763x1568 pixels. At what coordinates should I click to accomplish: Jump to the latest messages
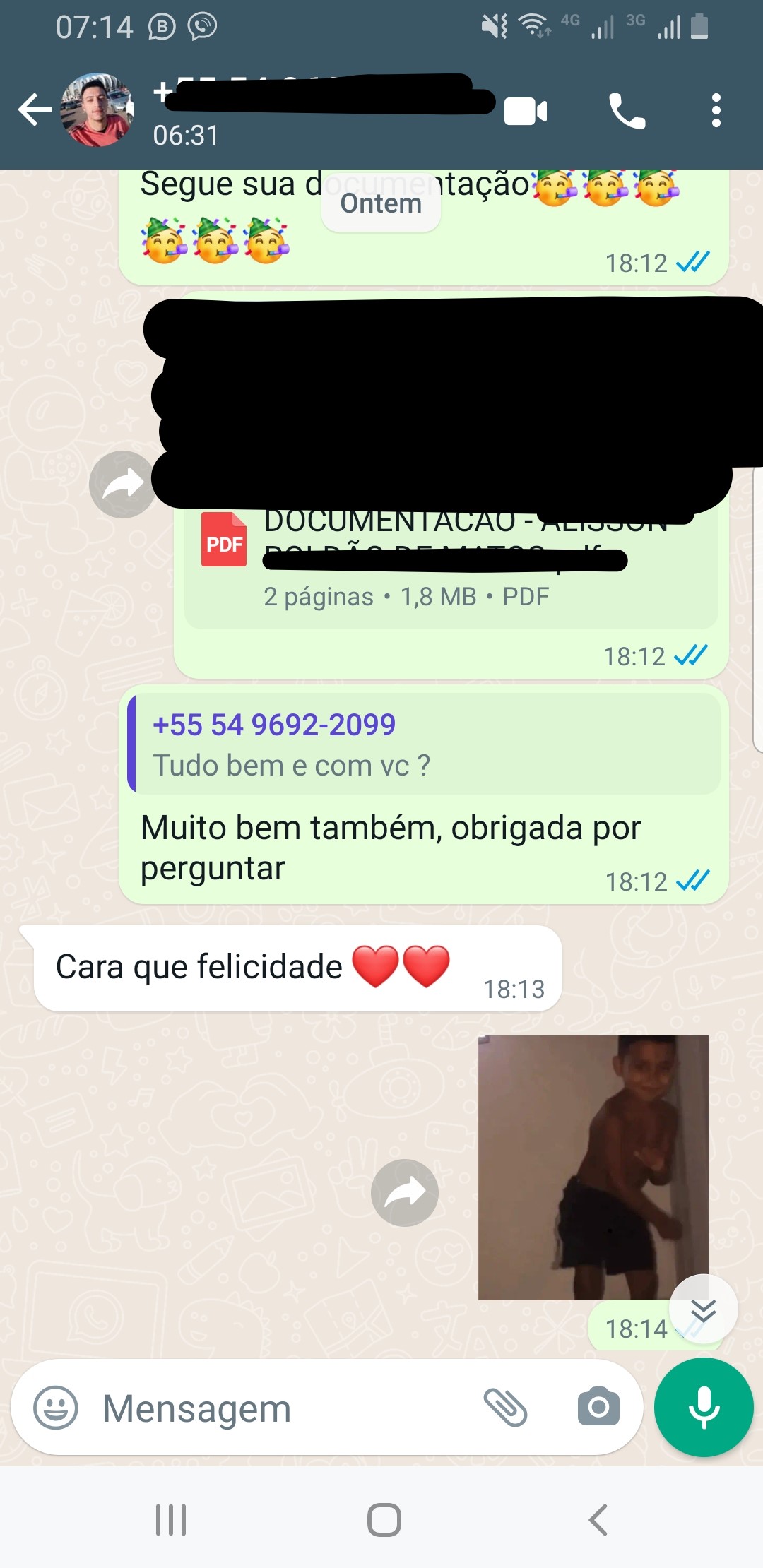[704, 1309]
